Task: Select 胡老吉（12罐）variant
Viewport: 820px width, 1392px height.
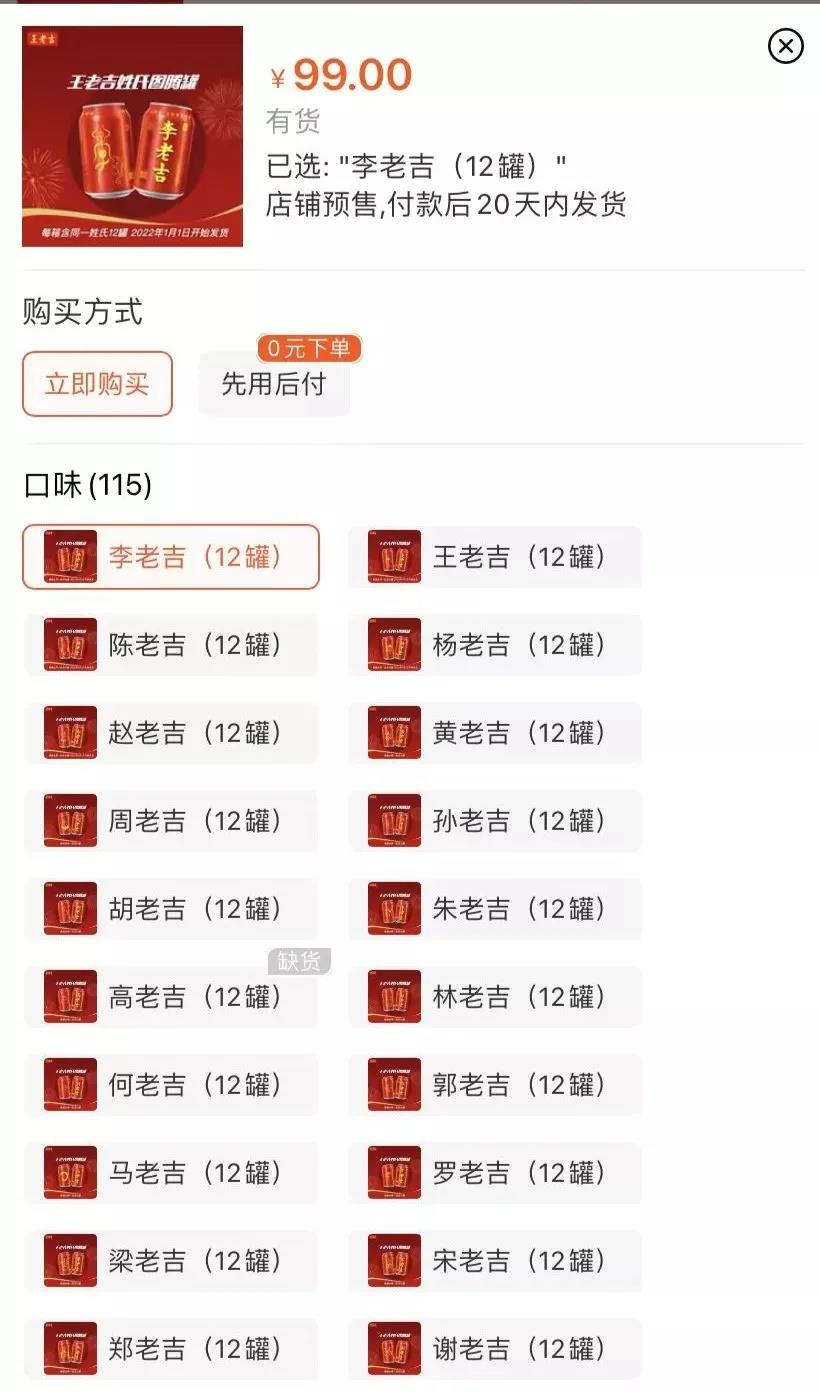Action: click(x=171, y=909)
